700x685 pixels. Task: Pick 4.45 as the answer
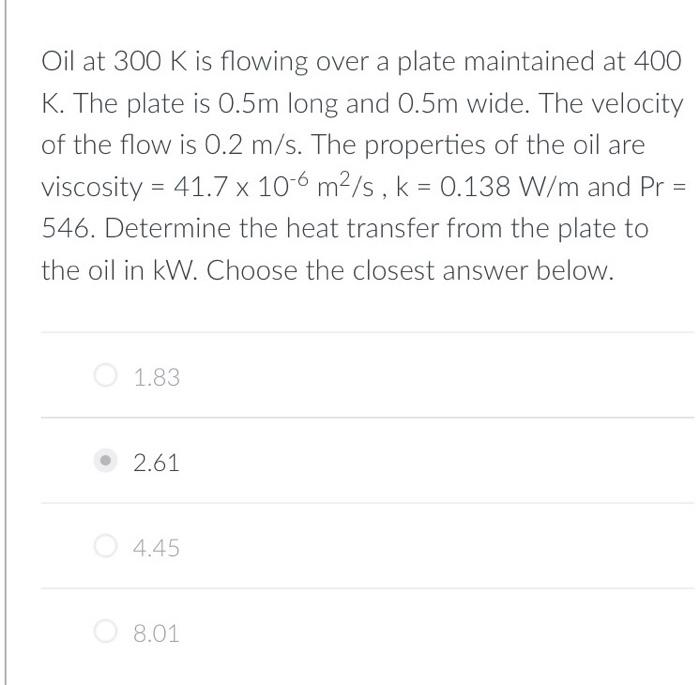tap(106, 547)
